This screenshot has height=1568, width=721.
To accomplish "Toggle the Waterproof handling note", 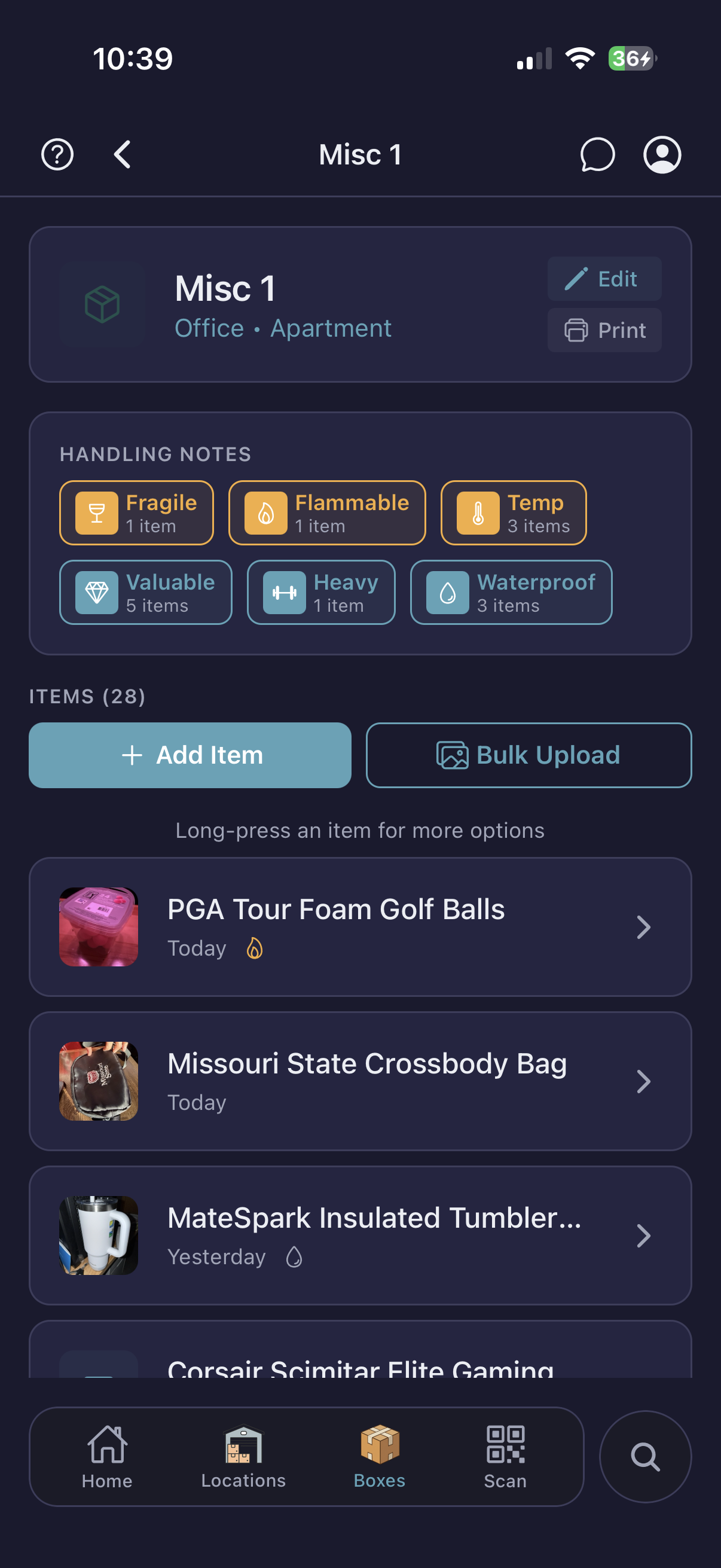I will 511,592.
